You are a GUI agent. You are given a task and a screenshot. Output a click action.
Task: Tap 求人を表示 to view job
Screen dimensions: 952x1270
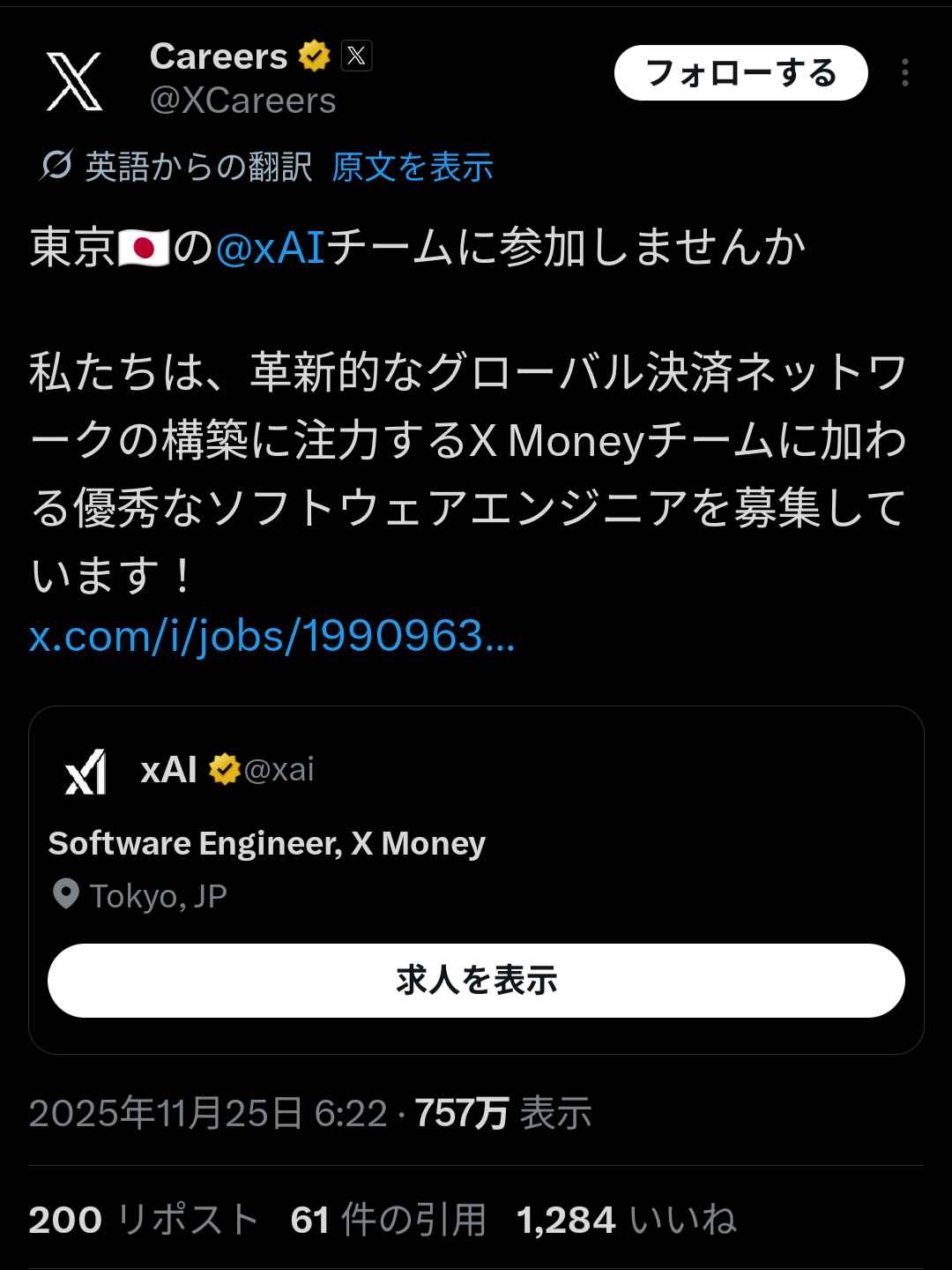(x=476, y=981)
